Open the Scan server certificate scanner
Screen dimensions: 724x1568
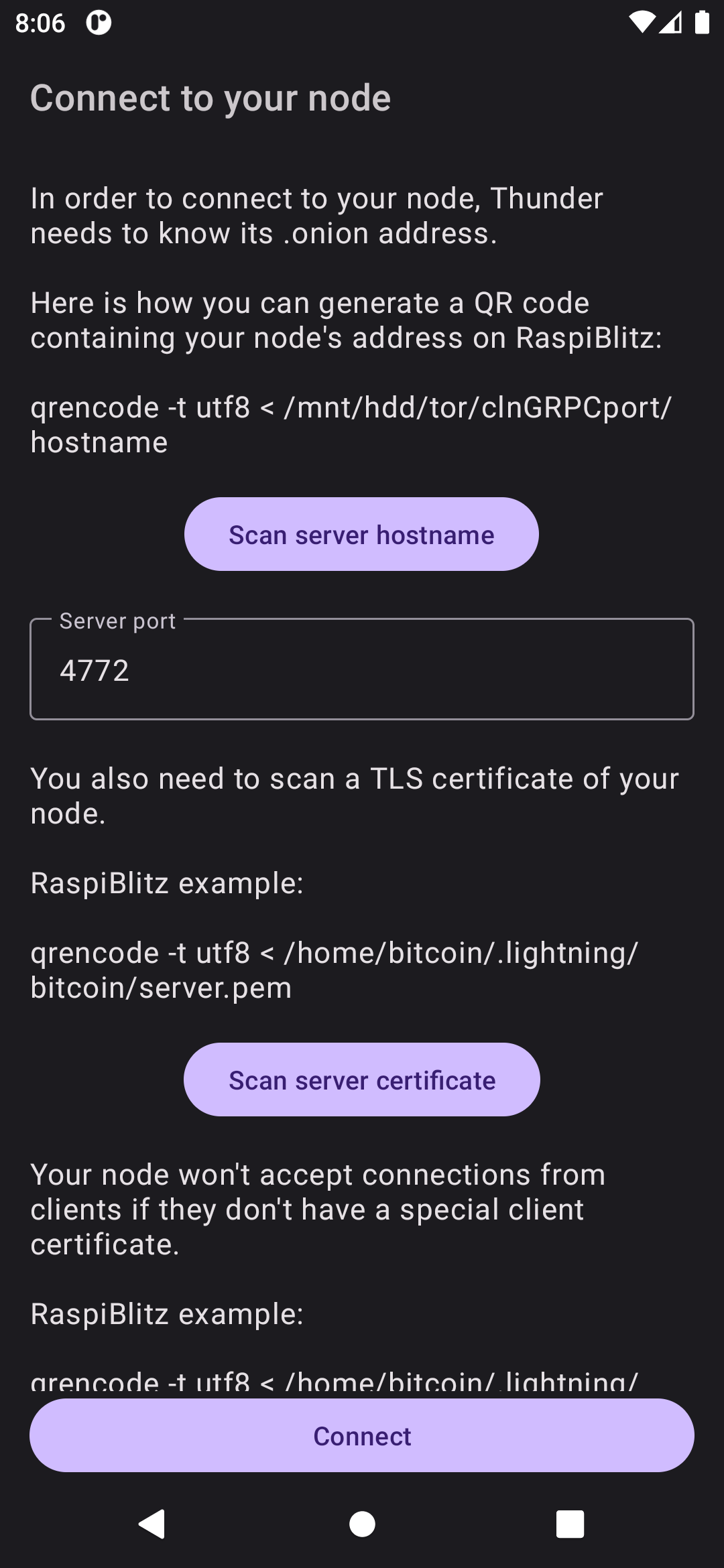pyautogui.click(x=361, y=1080)
